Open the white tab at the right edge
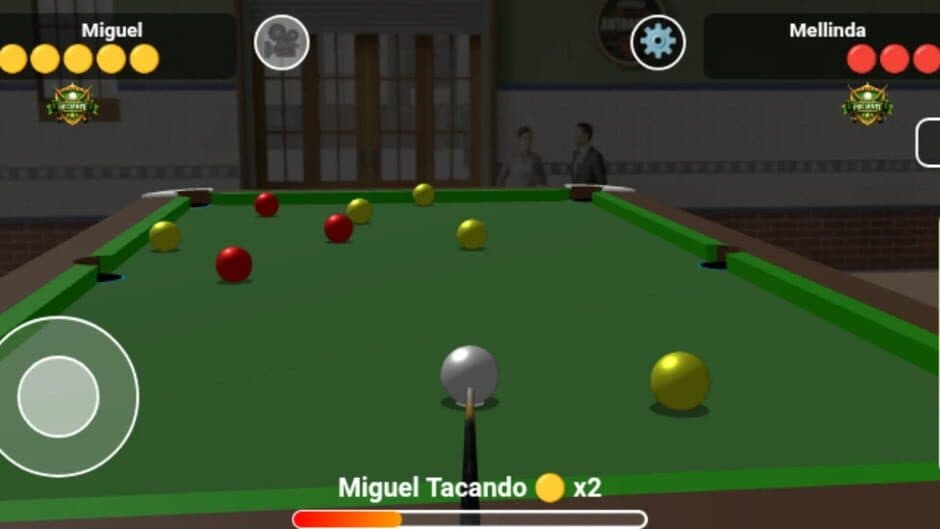Viewport: 940px width, 529px height. [x=929, y=142]
